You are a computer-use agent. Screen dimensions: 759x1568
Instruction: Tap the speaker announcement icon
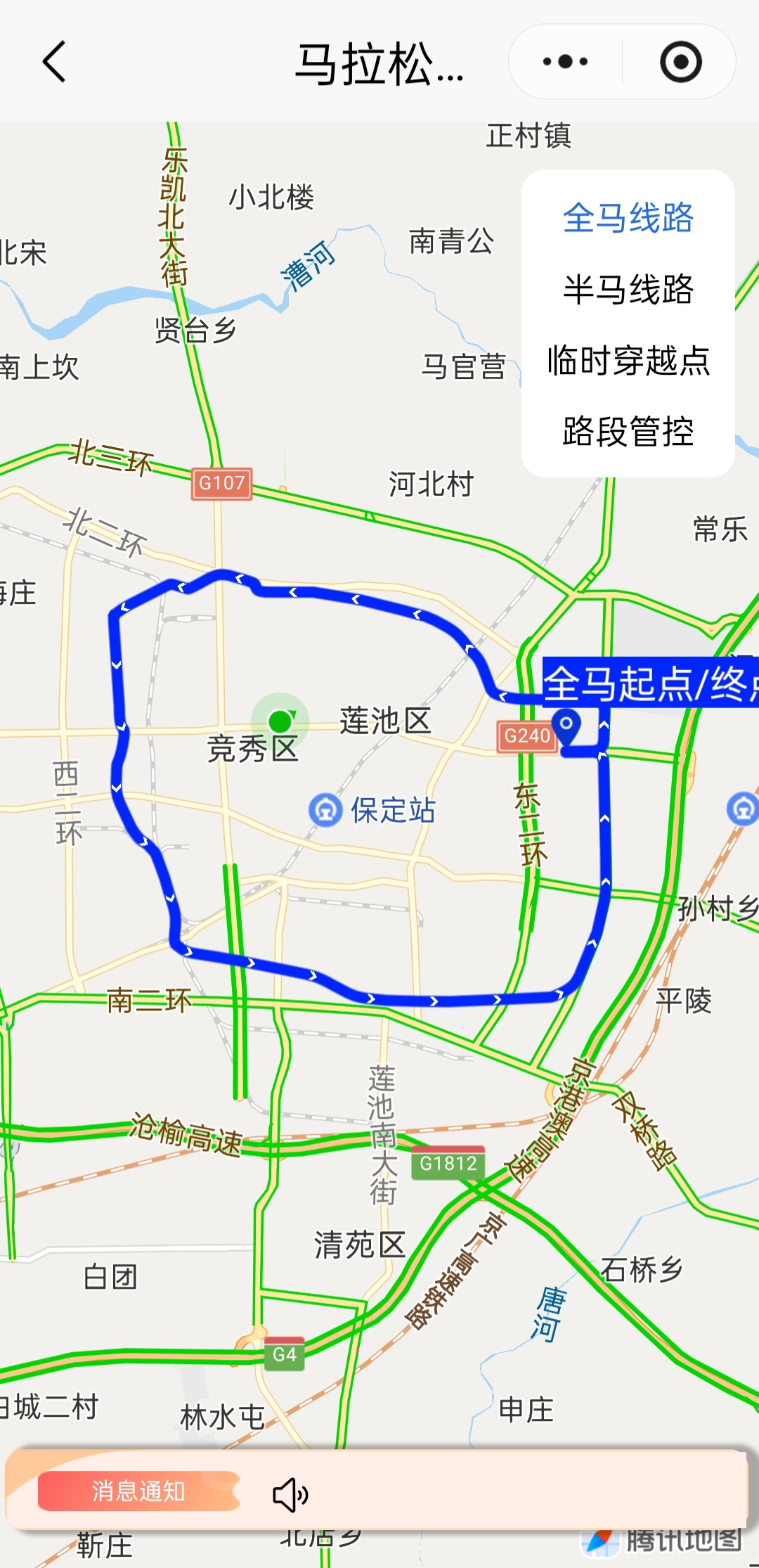tap(290, 1495)
